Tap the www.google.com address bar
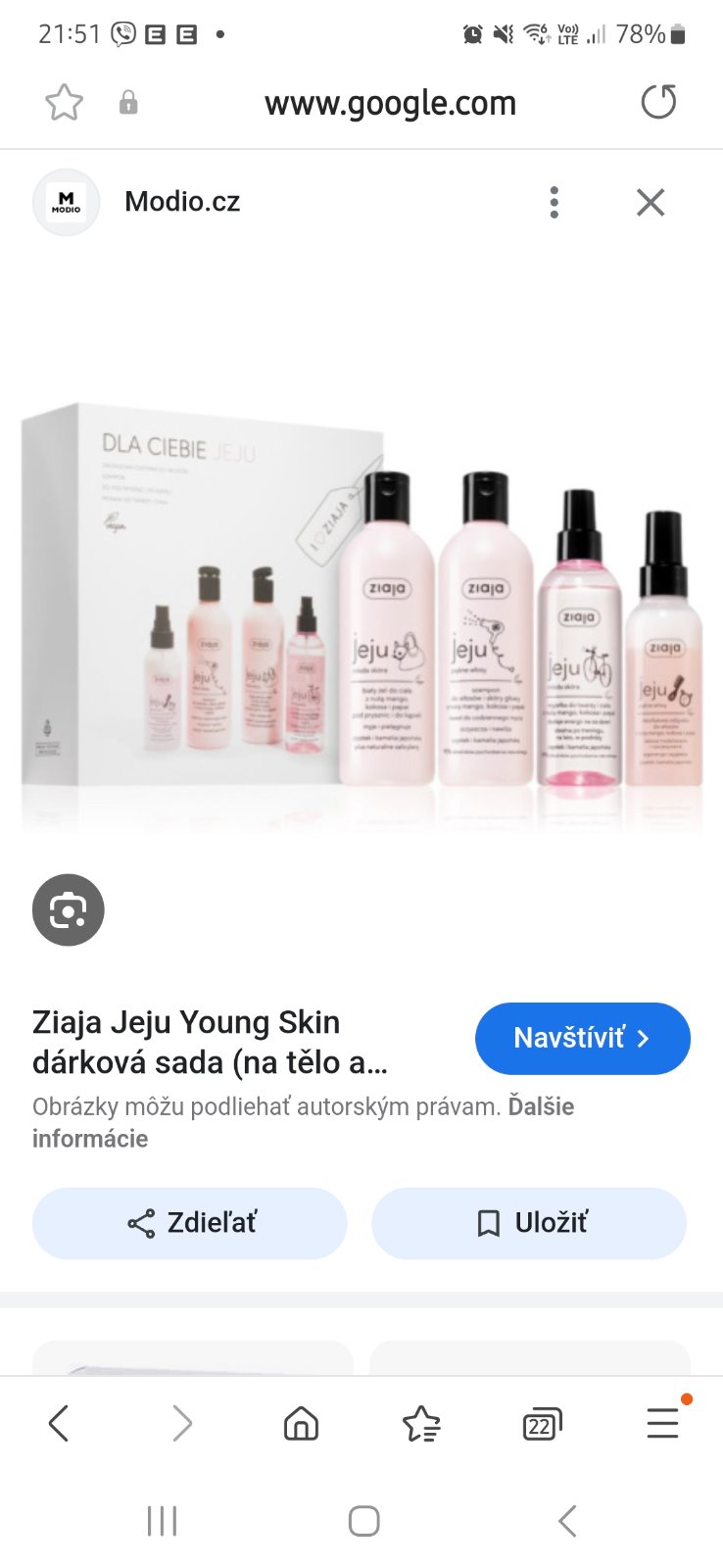723x1568 pixels. coord(390,103)
